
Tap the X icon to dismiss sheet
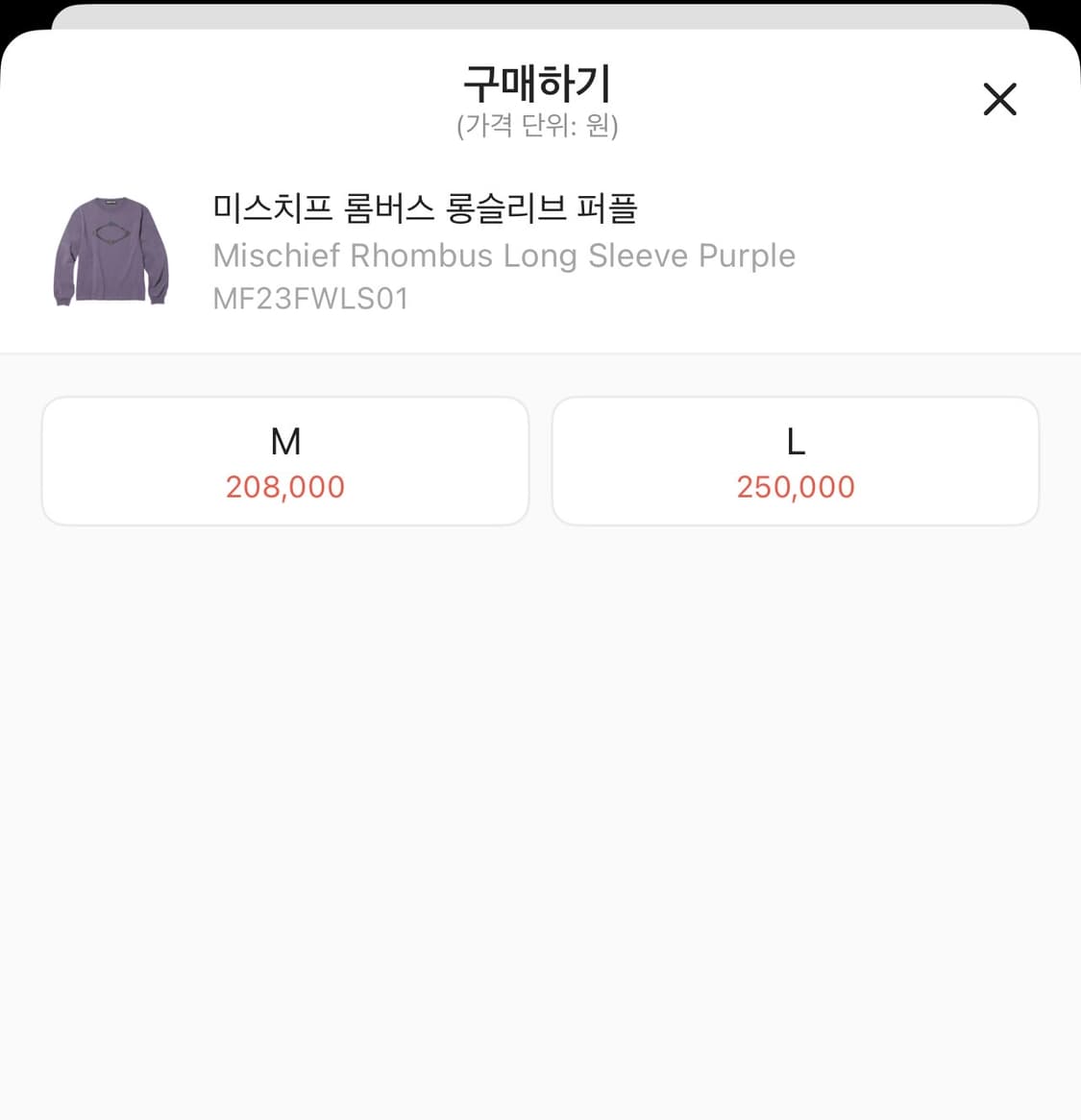pos(999,99)
